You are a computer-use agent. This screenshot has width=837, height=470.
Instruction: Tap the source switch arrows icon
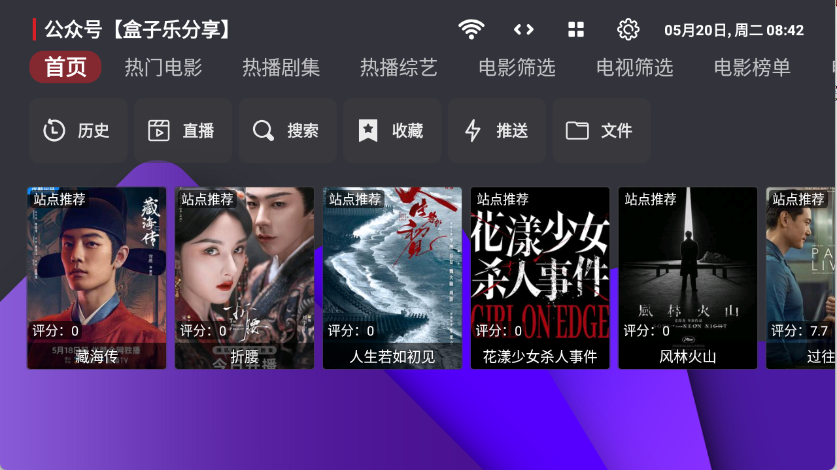tap(524, 29)
